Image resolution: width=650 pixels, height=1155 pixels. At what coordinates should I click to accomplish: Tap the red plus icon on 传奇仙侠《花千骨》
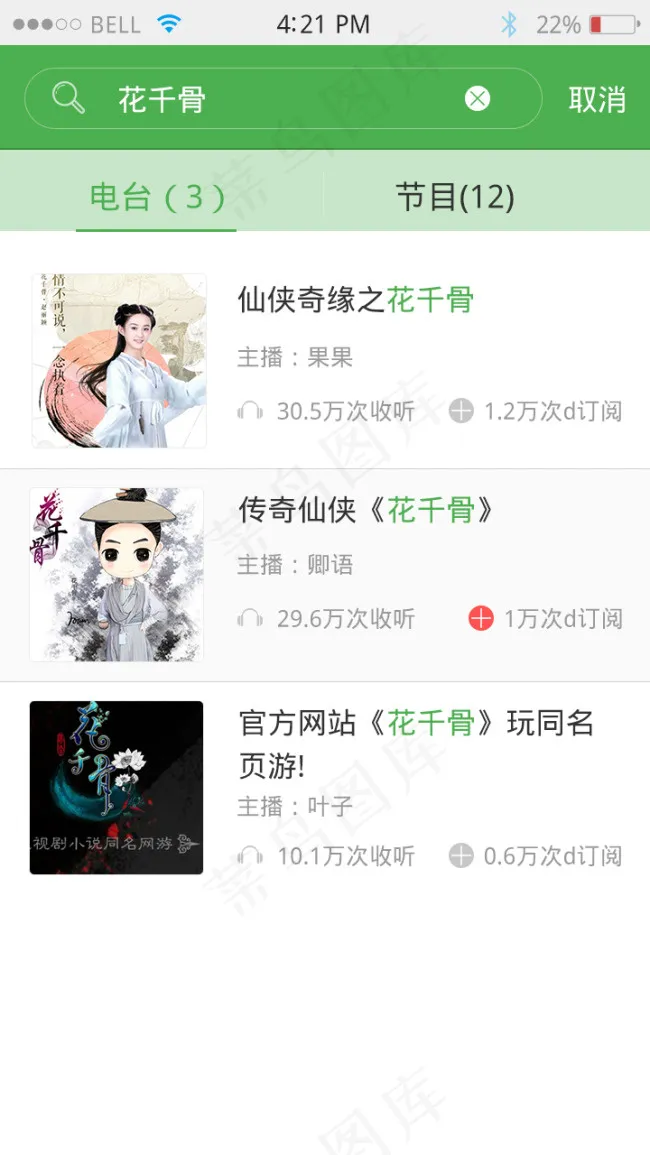point(481,619)
